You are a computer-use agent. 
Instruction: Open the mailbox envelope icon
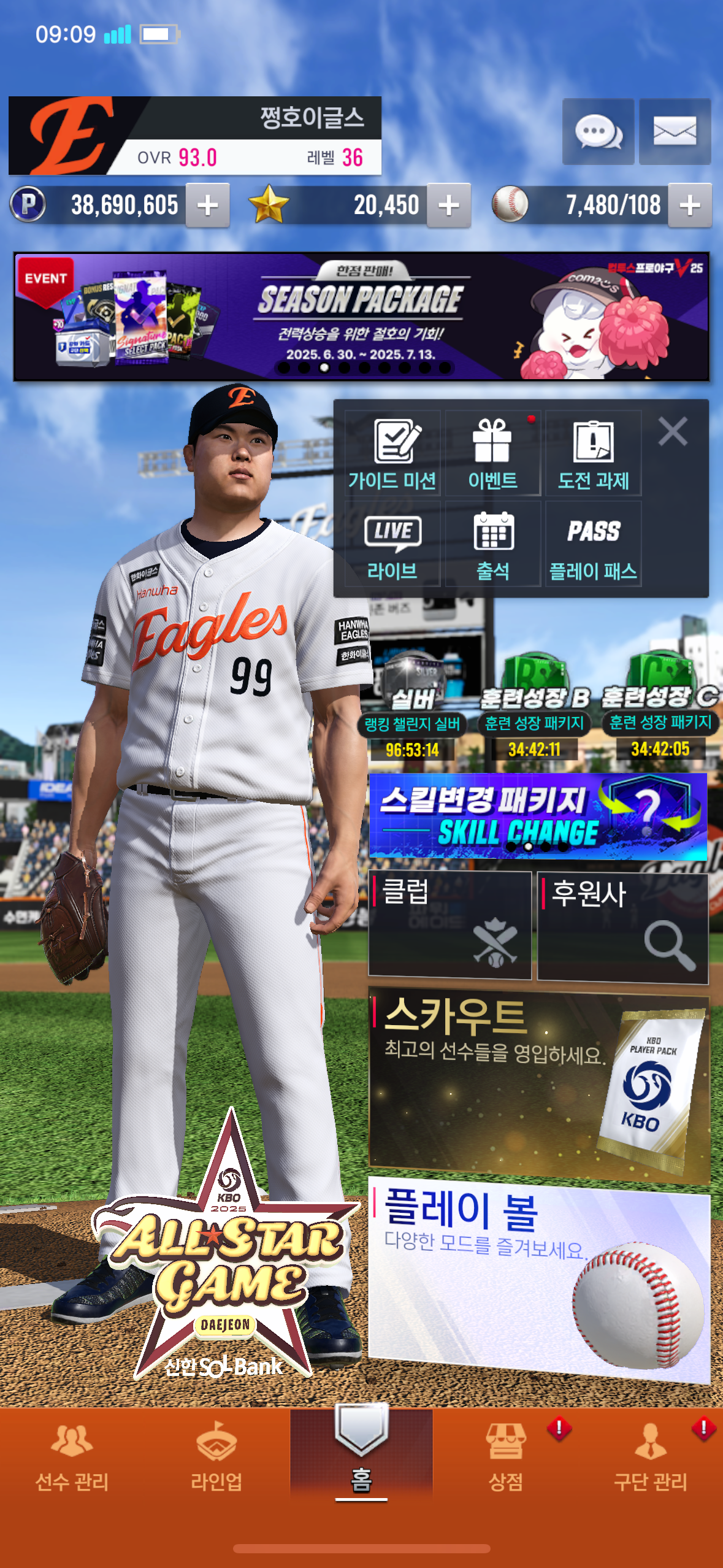[675, 131]
